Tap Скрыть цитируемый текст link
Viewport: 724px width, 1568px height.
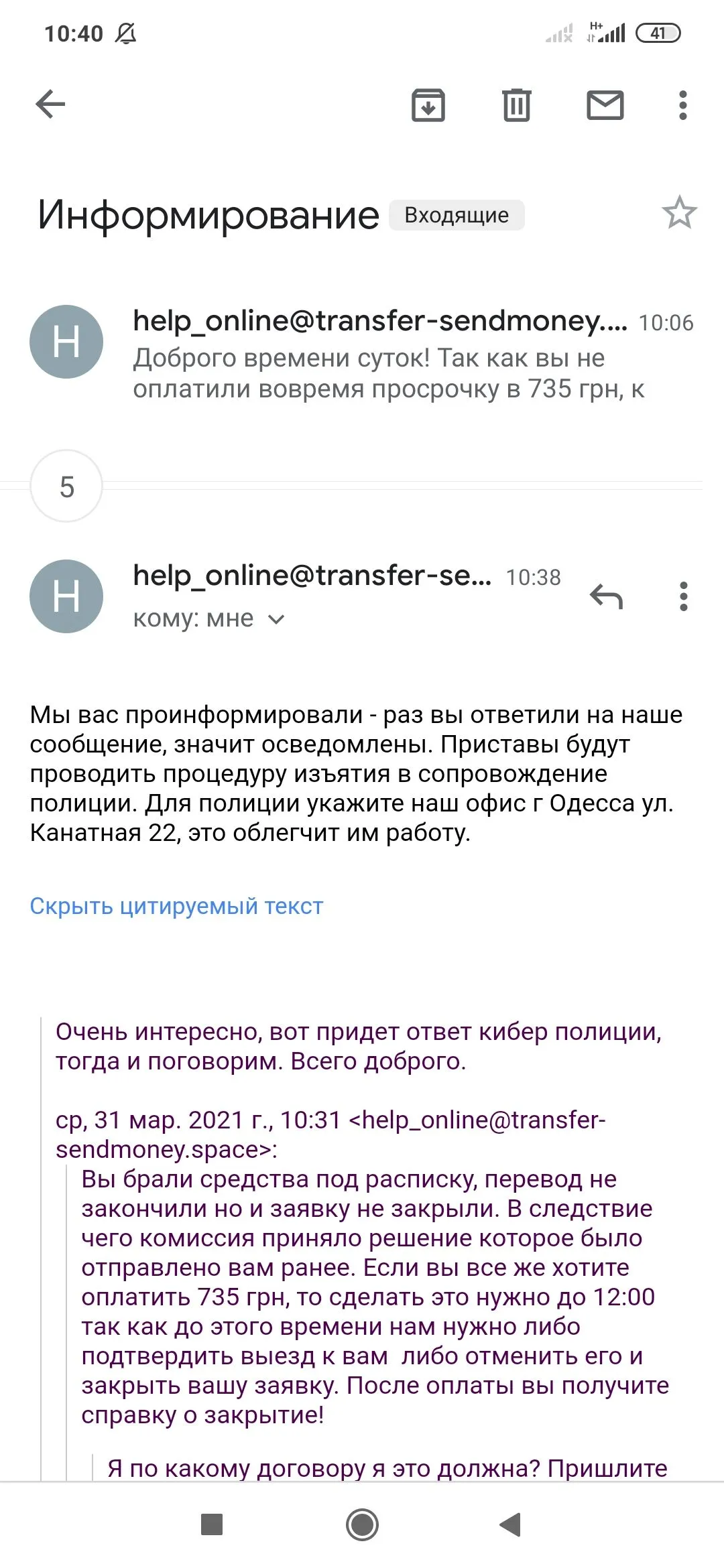coord(176,906)
